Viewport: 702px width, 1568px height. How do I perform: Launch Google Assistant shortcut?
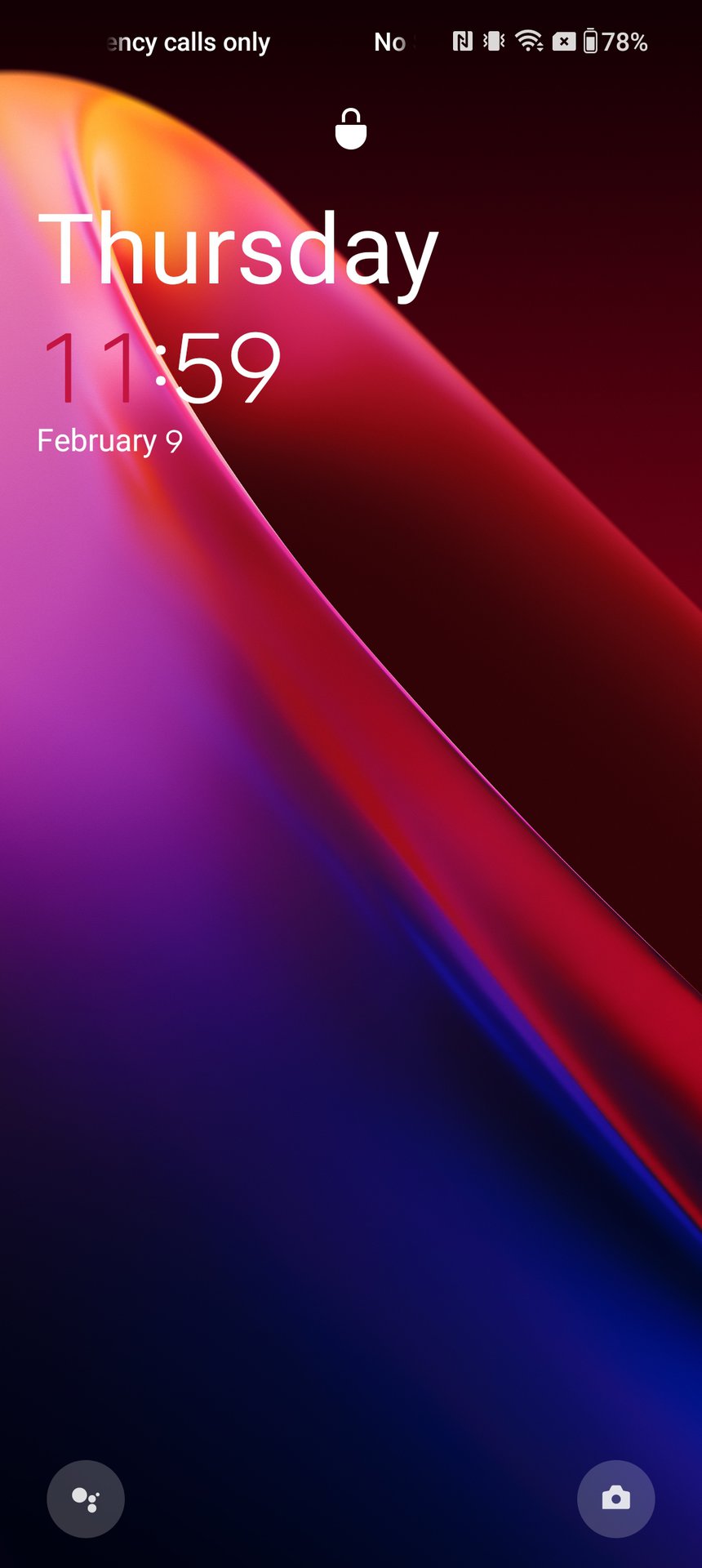coord(86,1499)
